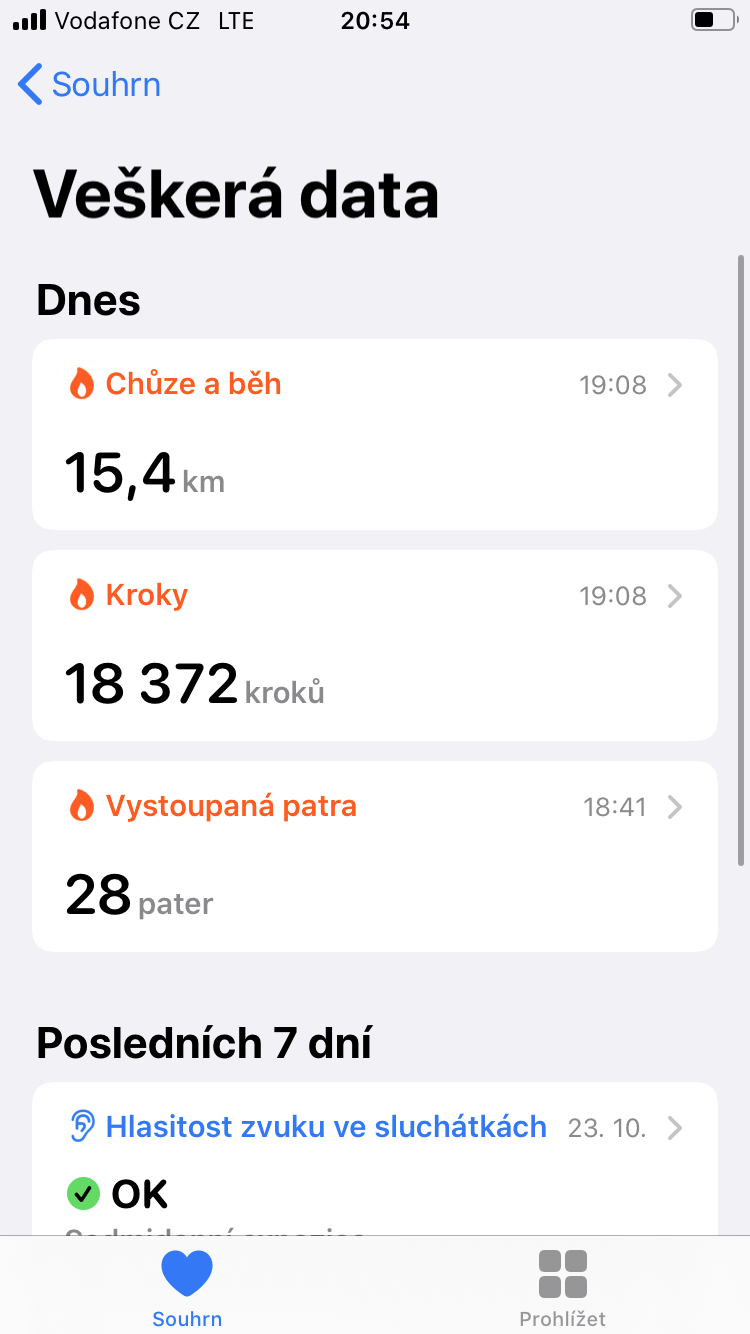The height and width of the screenshot is (1334, 750).
Task: Open Hlasitost zvuku ve sluchátkách card
Action: click(x=375, y=1160)
